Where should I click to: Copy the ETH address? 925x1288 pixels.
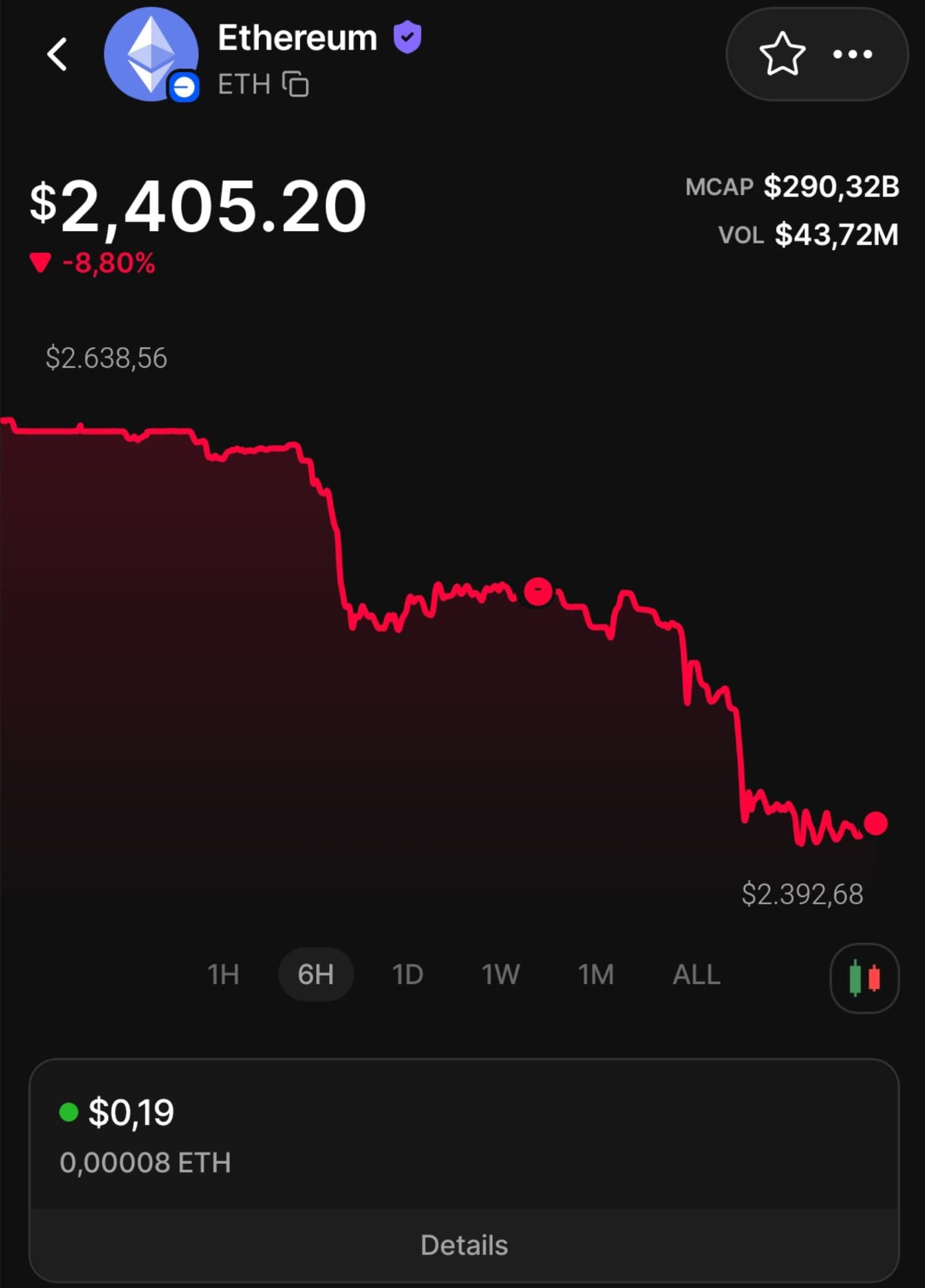tap(296, 84)
